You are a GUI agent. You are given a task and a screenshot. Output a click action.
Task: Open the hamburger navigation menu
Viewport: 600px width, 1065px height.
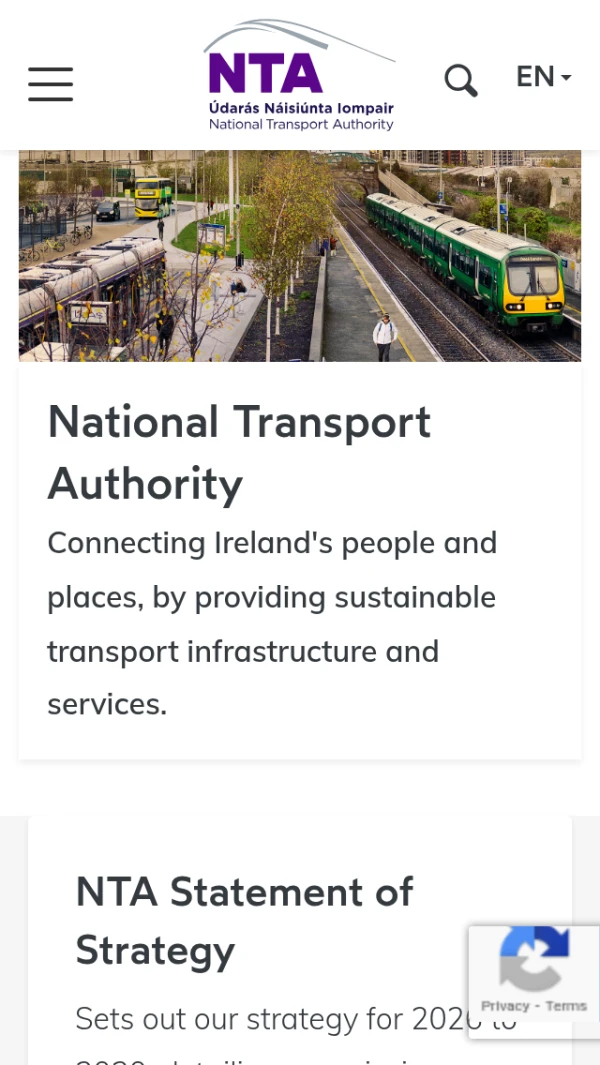(50, 84)
